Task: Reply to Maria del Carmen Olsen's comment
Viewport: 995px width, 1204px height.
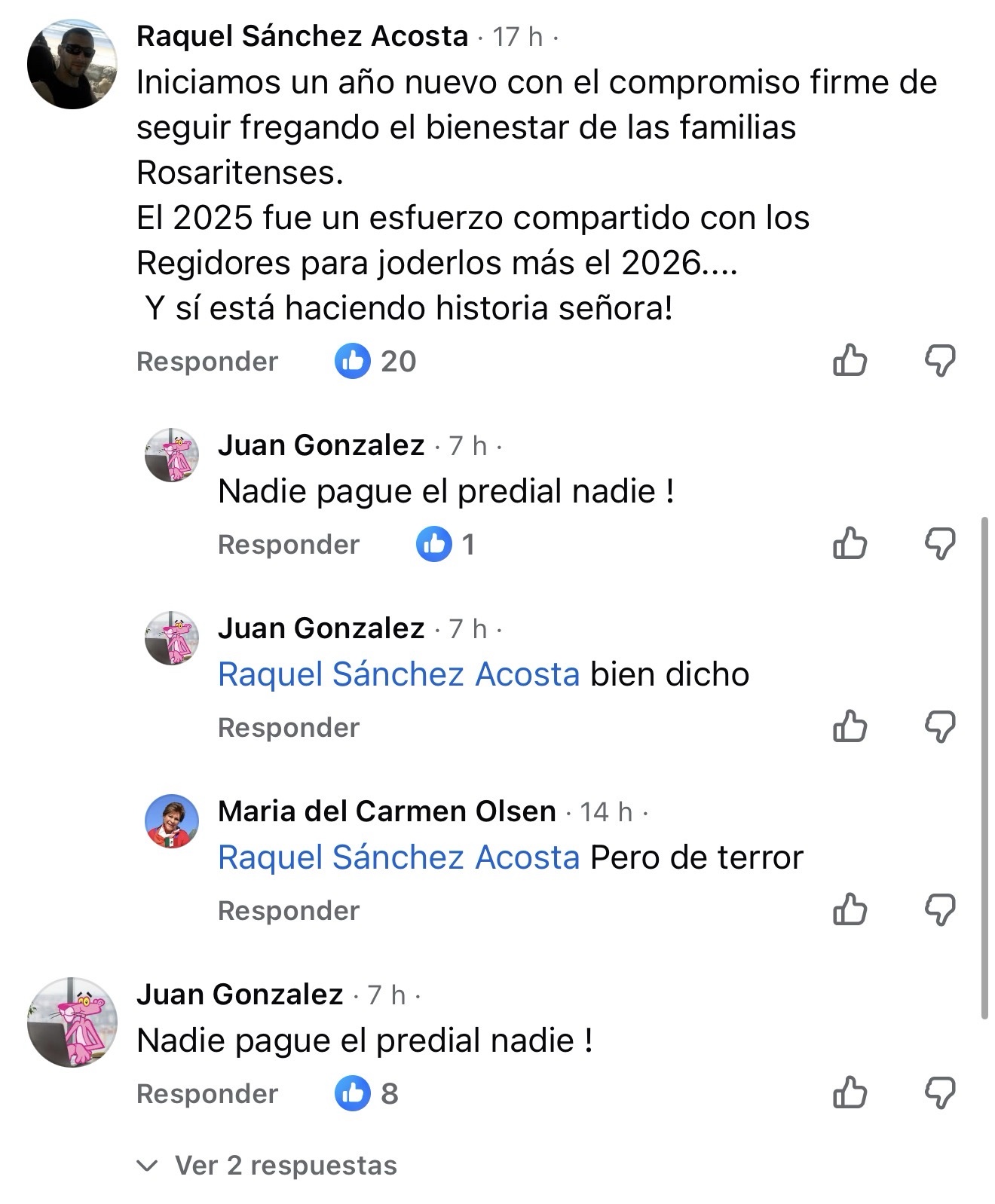Action: (289, 911)
